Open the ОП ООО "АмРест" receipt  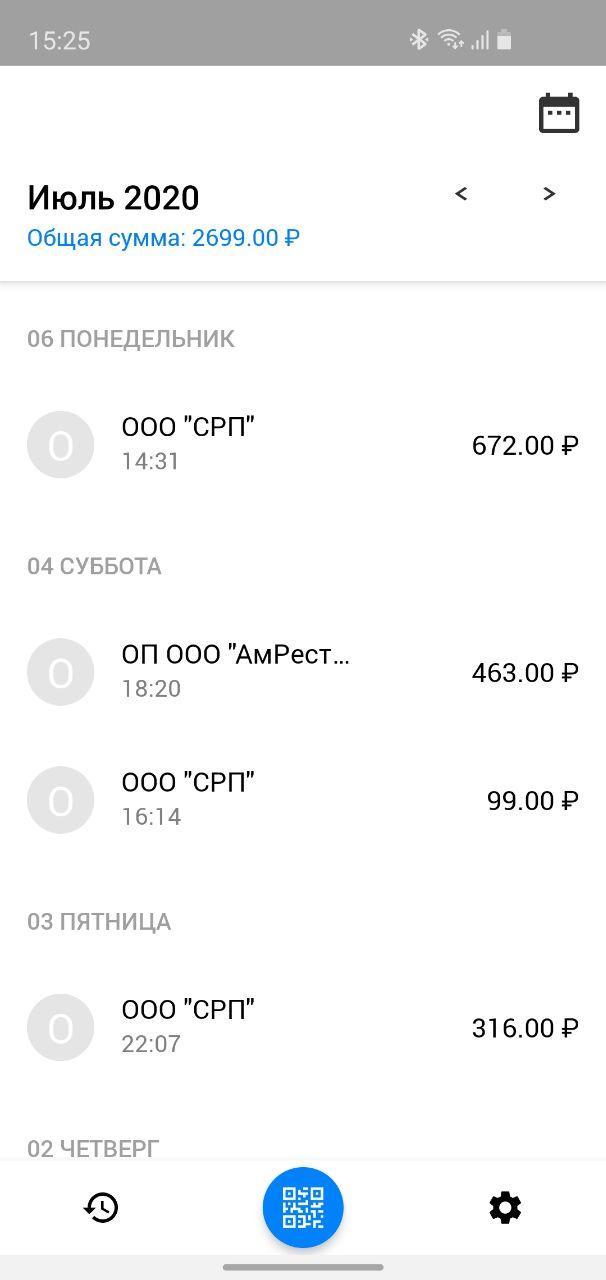pos(303,672)
